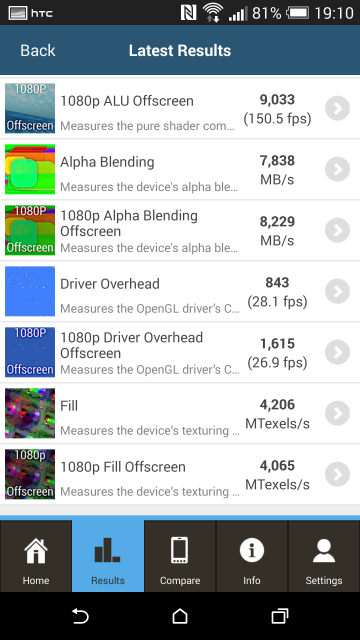Viewport: 360px width, 640px height.
Task: Go back using the Back button
Action: (38, 51)
